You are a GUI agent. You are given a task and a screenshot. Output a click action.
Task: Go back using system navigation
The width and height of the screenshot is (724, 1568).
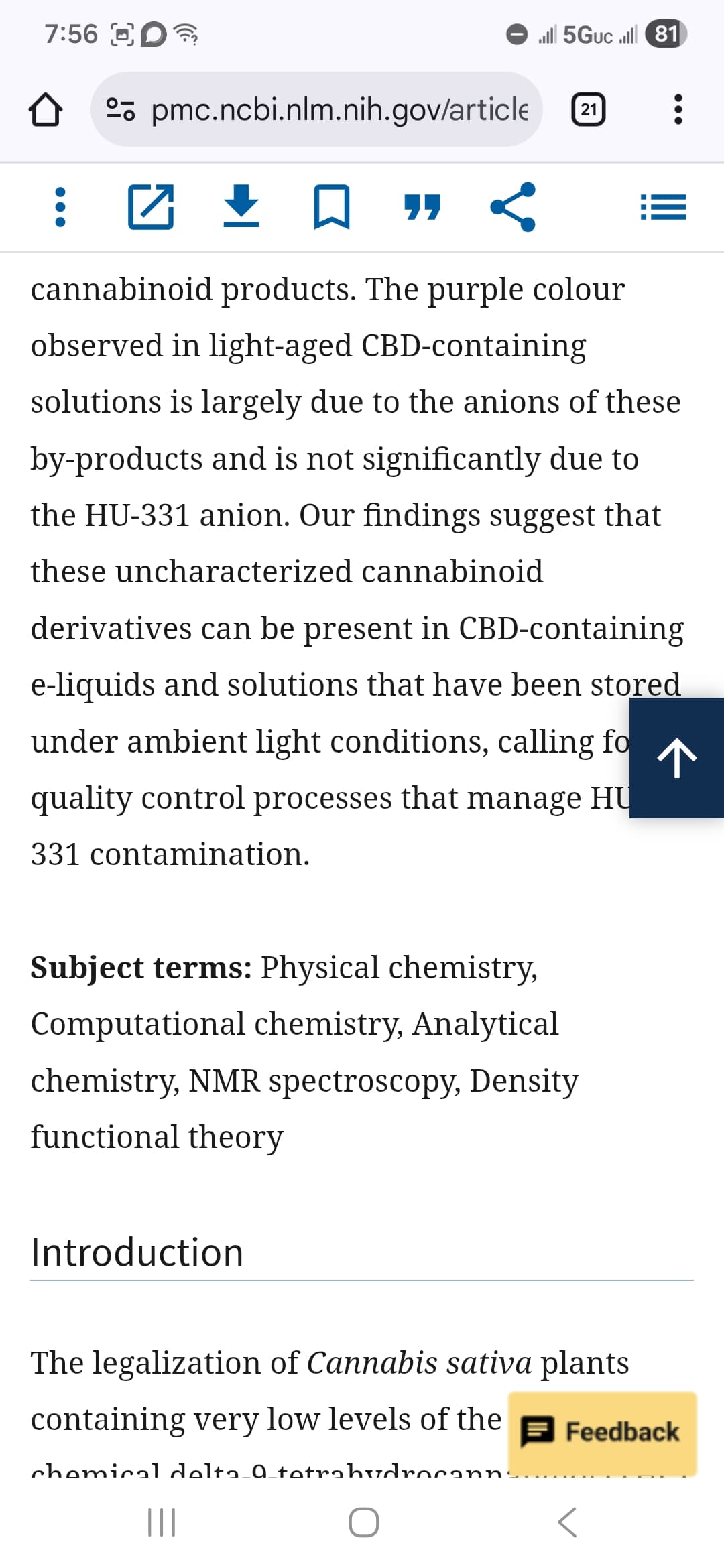point(567,1522)
